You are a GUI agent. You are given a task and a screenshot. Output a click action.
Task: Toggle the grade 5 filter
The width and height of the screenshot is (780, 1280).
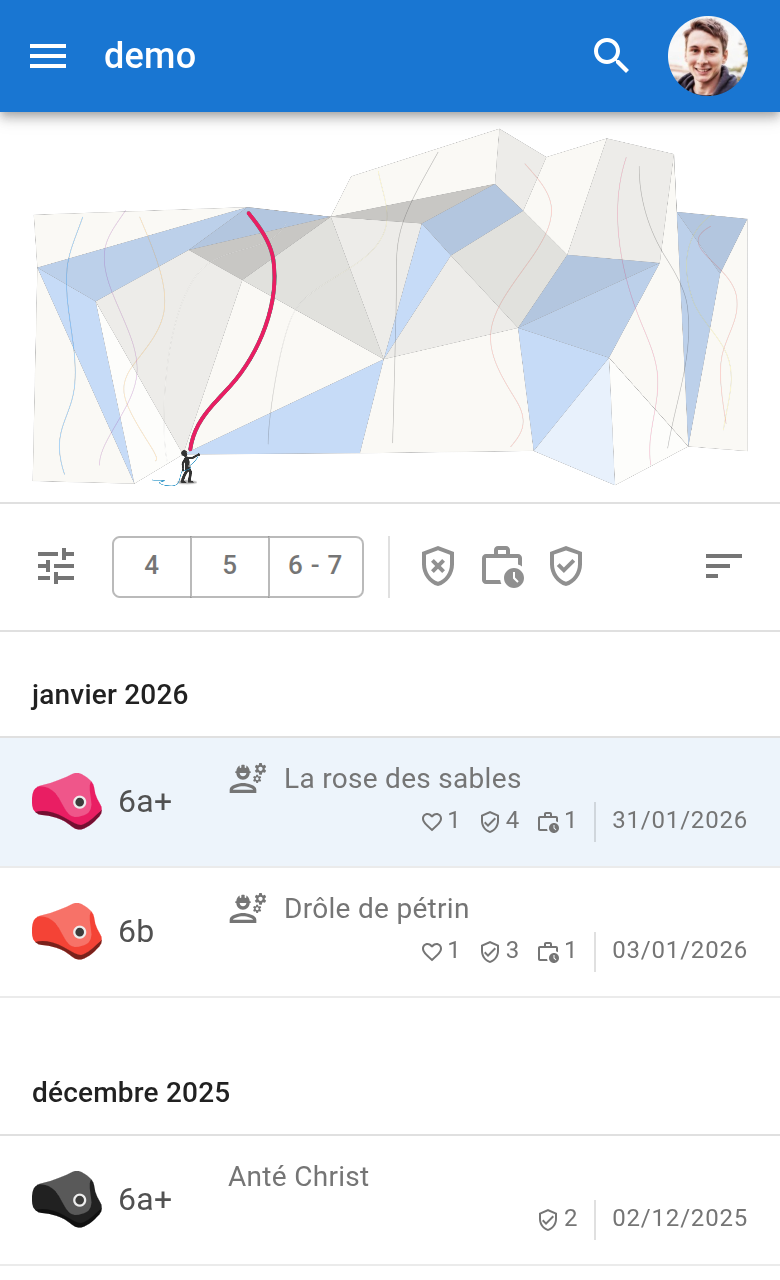[230, 566]
